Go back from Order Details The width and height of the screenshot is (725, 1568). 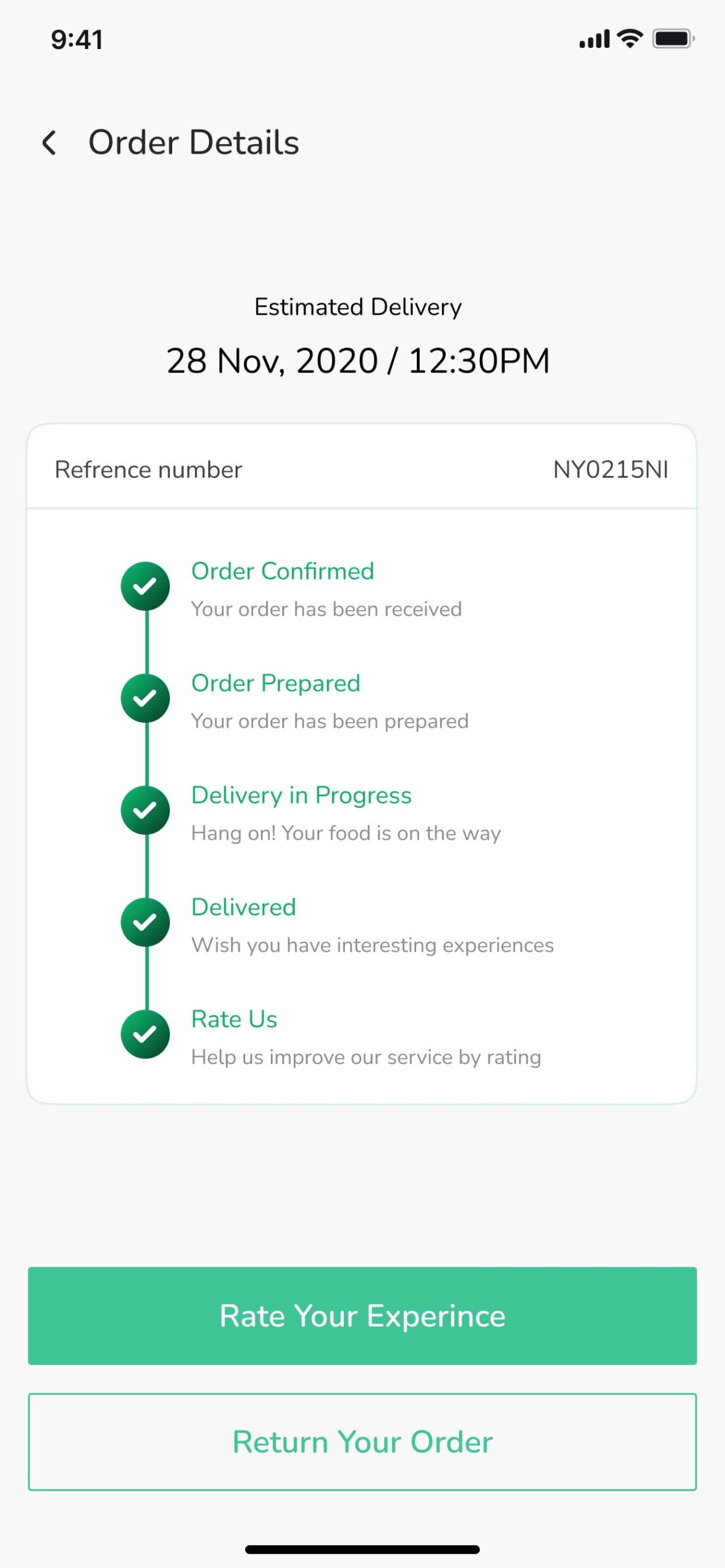click(x=49, y=143)
